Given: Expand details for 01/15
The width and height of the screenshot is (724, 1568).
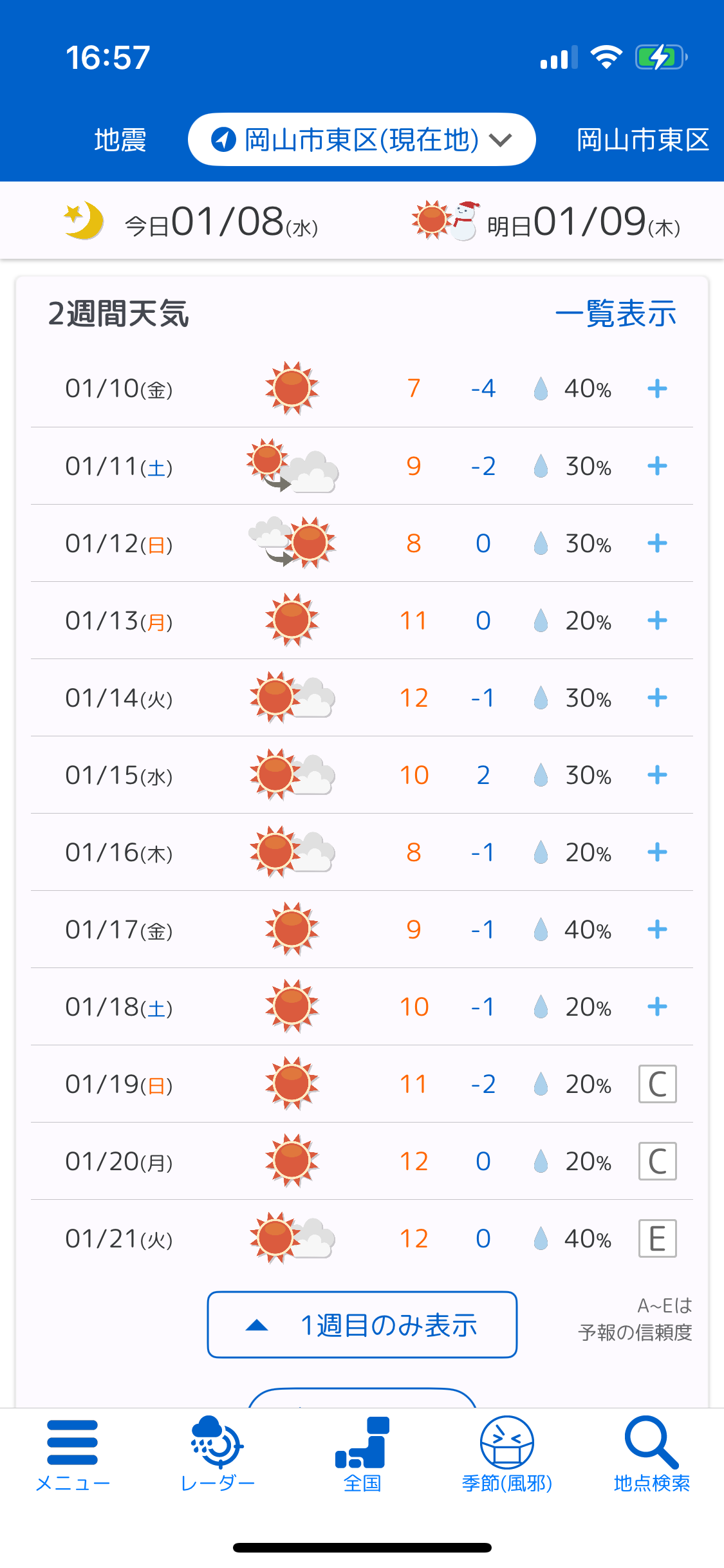Looking at the screenshot, I should tap(657, 775).
